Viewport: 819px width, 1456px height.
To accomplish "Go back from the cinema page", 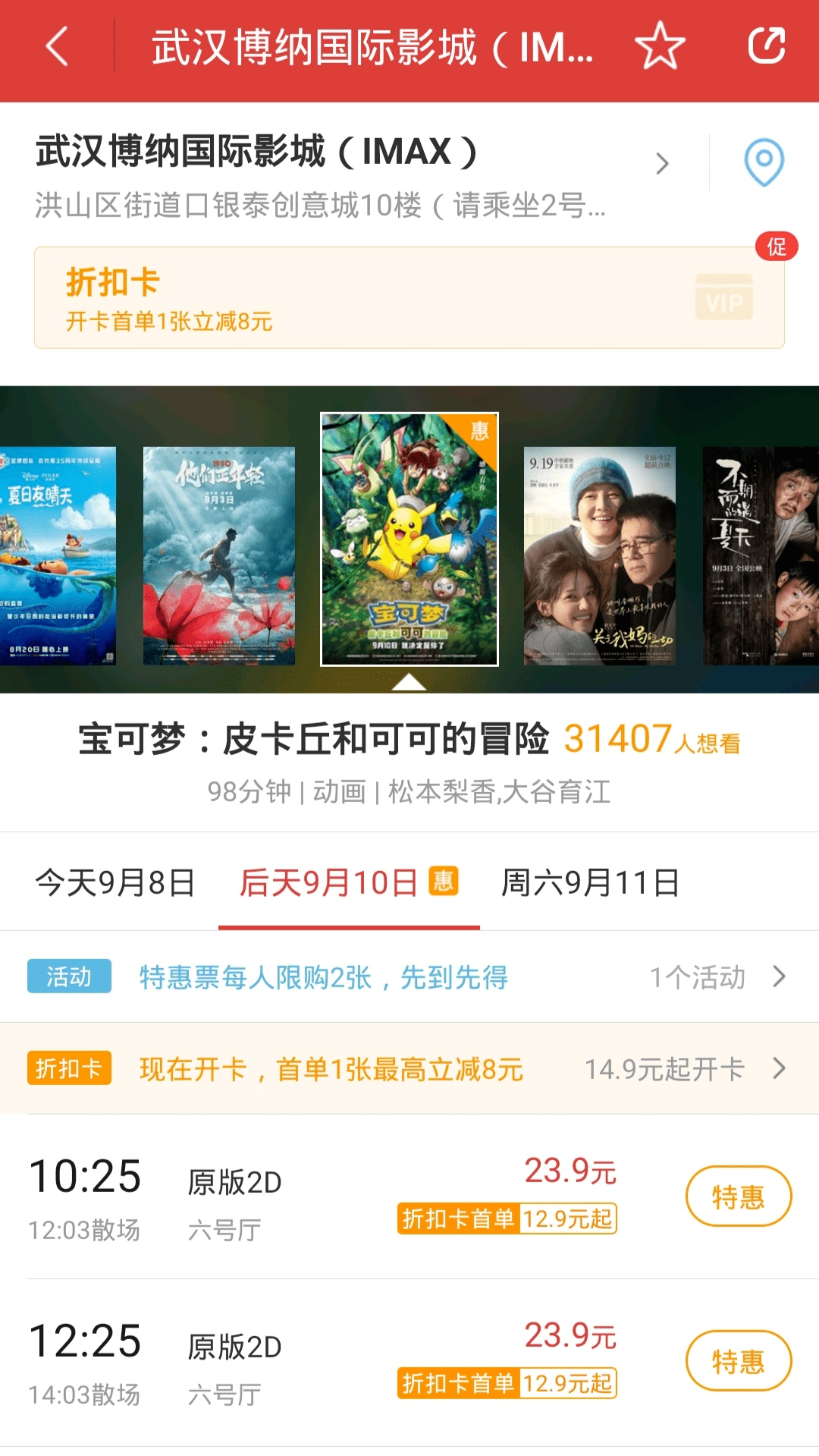I will tap(58, 47).
